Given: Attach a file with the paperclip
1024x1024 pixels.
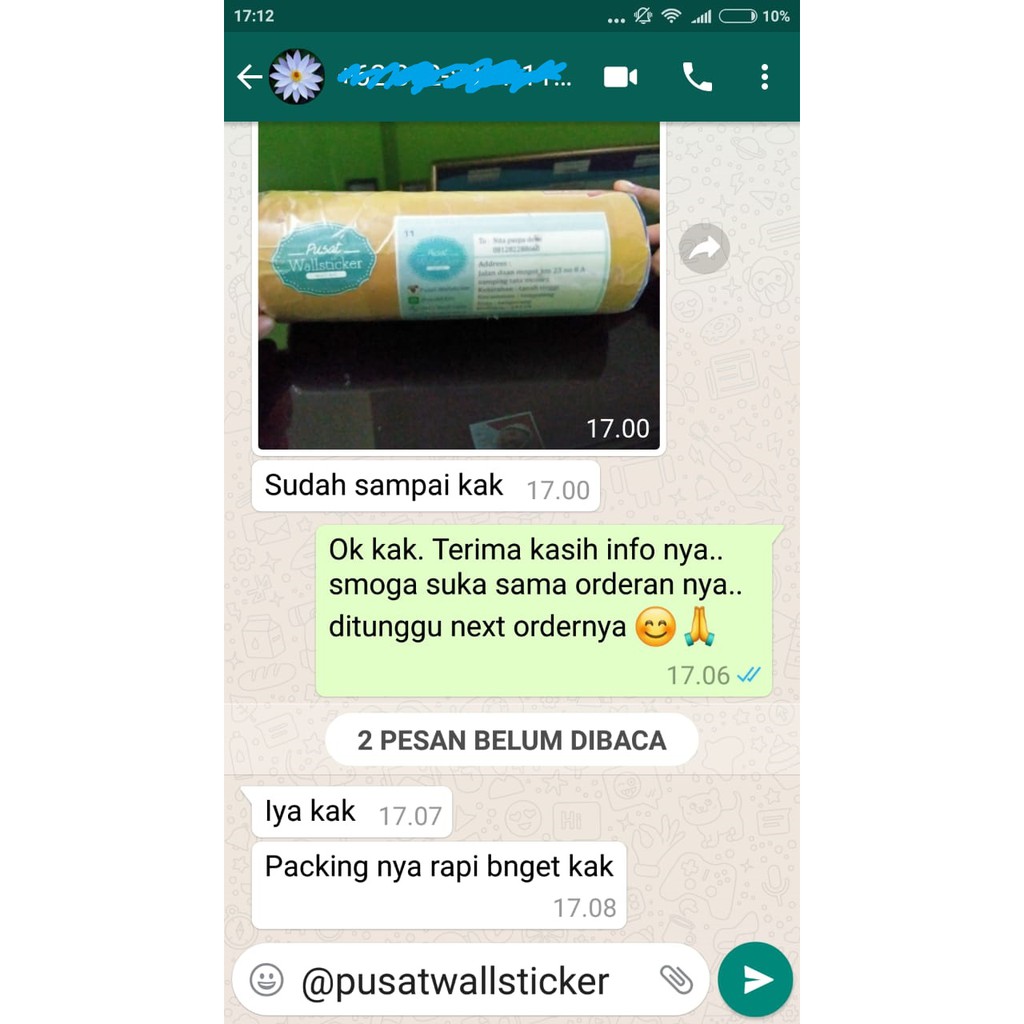Looking at the screenshot, I should click(676, 980).
